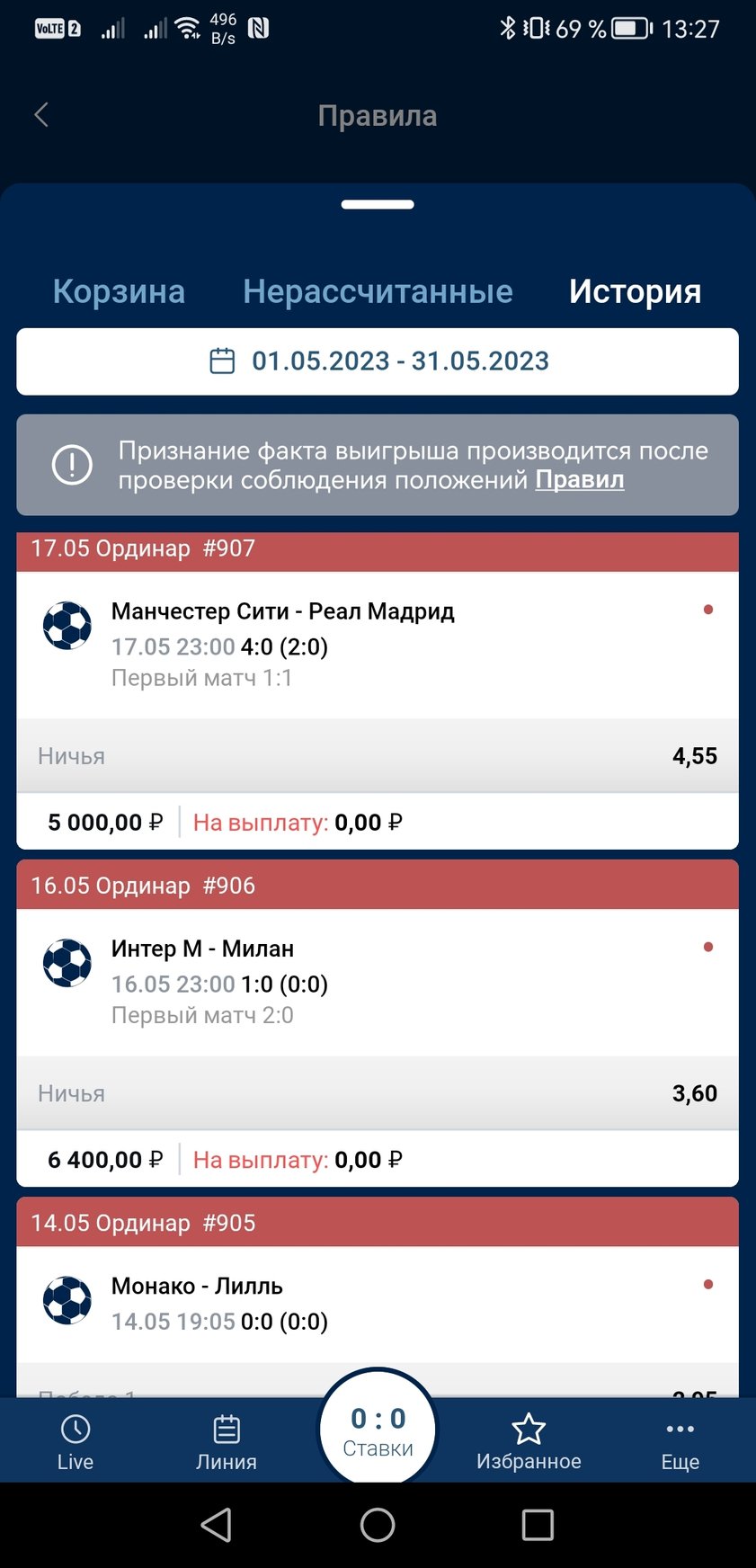The image size is (756, 1568).
Task: Open the Линия section
Action: 227,1441
